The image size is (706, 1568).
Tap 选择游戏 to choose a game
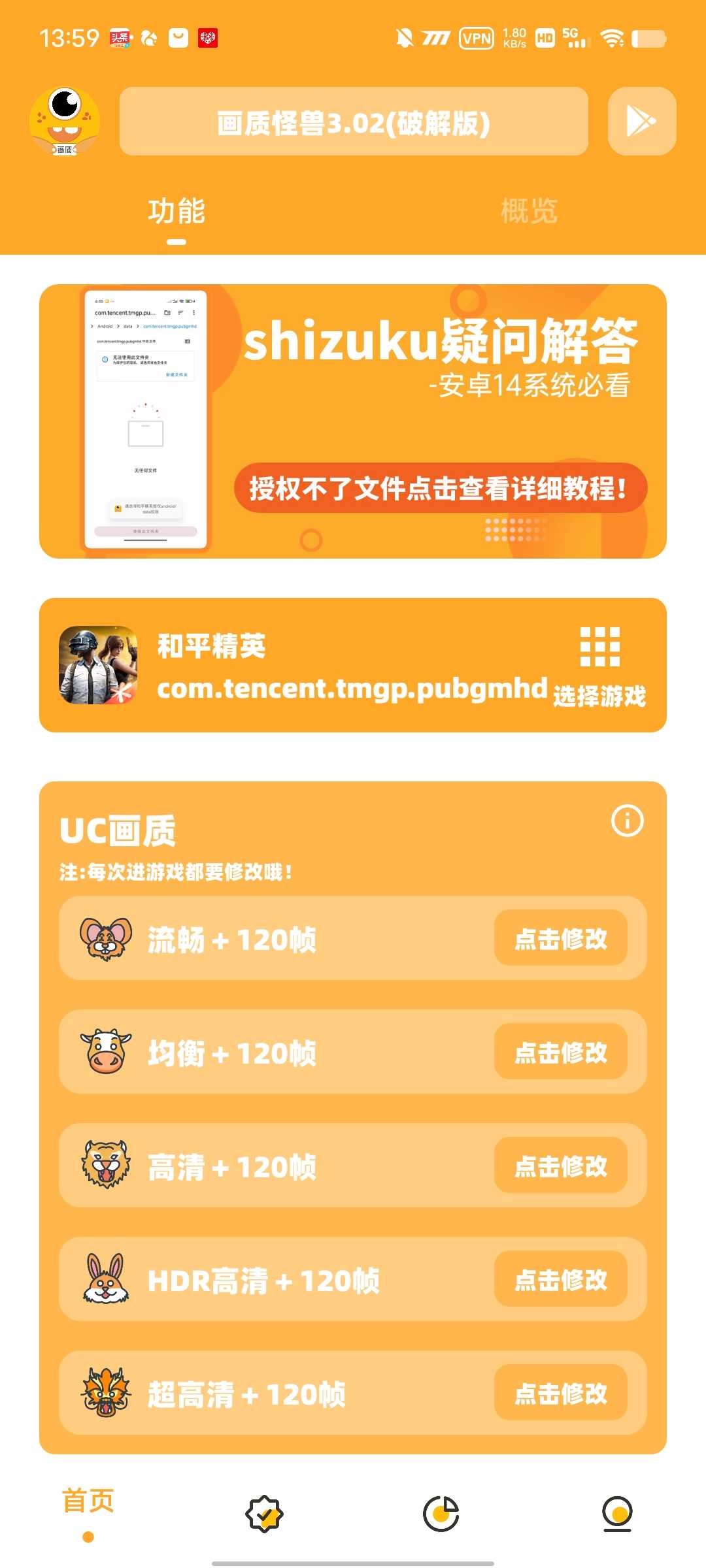[599, 666]
